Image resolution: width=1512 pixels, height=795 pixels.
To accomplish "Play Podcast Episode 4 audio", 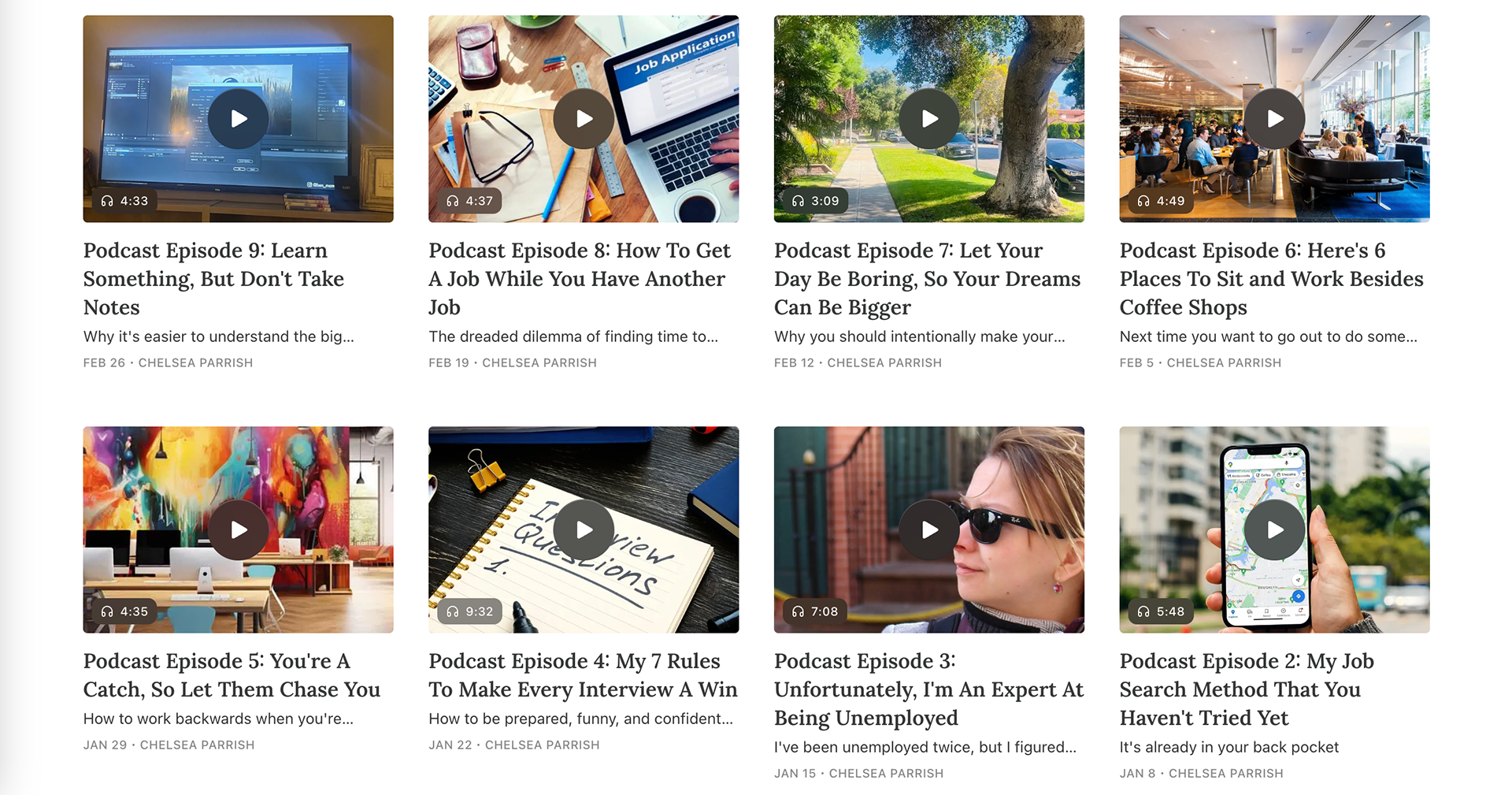I will [584, 530].
